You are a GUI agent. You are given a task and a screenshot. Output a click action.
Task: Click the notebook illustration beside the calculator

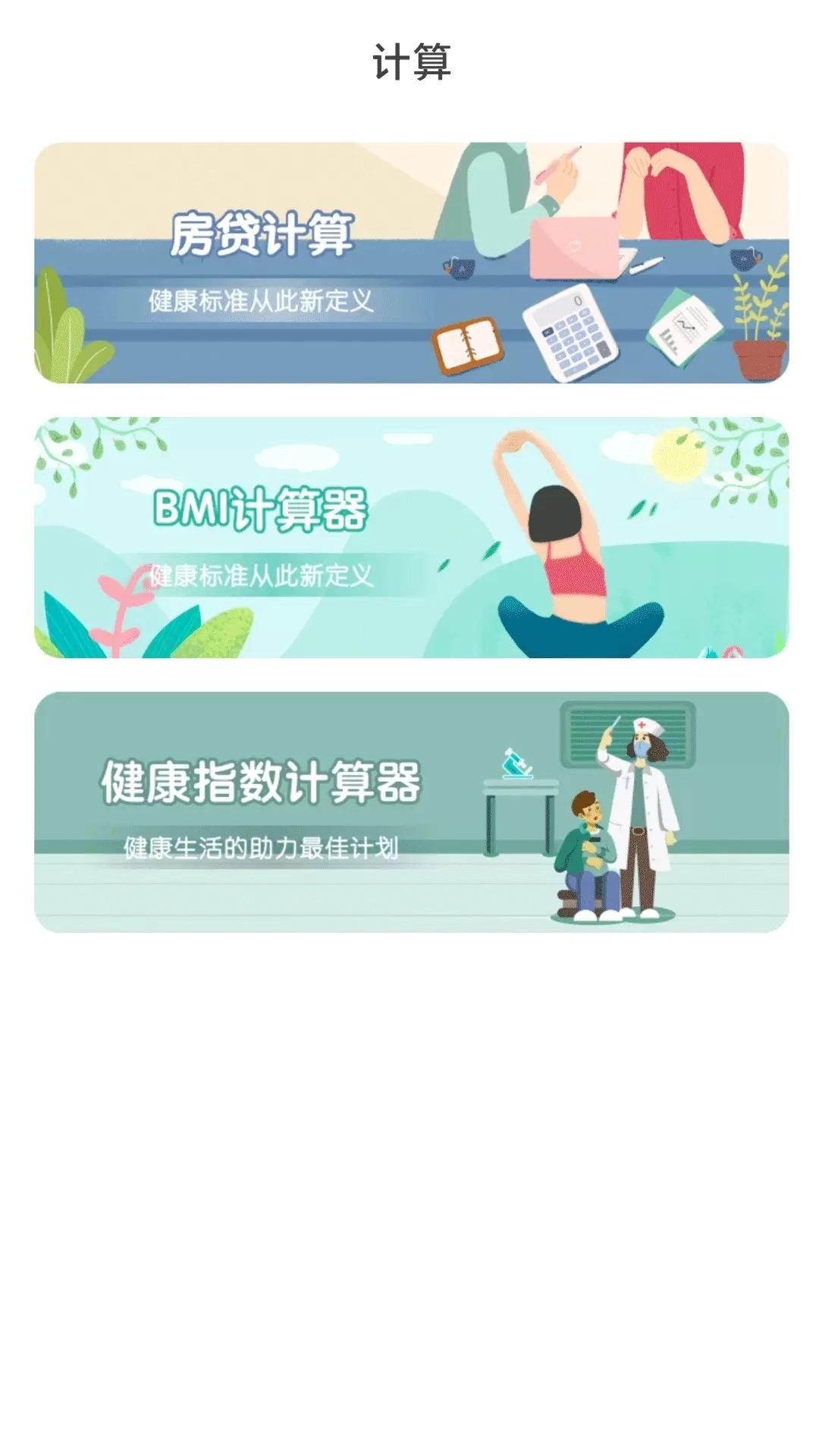click(470, 341)
